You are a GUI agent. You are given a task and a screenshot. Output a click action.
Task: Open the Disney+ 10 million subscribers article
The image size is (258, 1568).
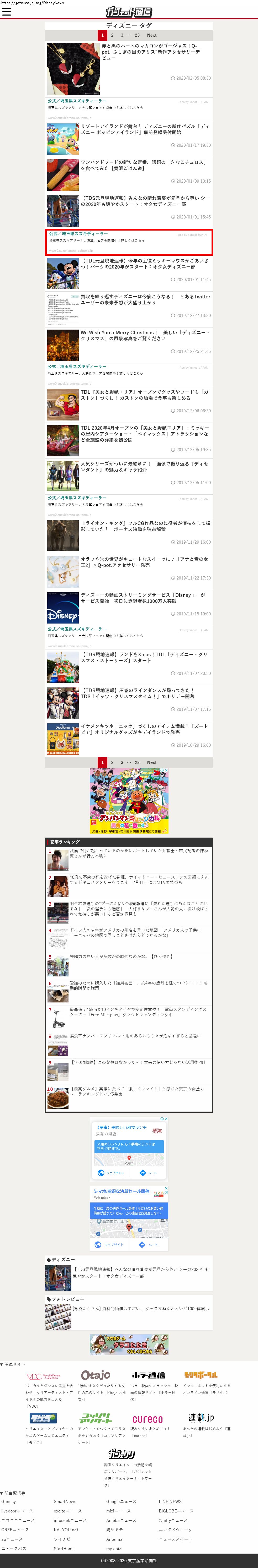(143, 598)
